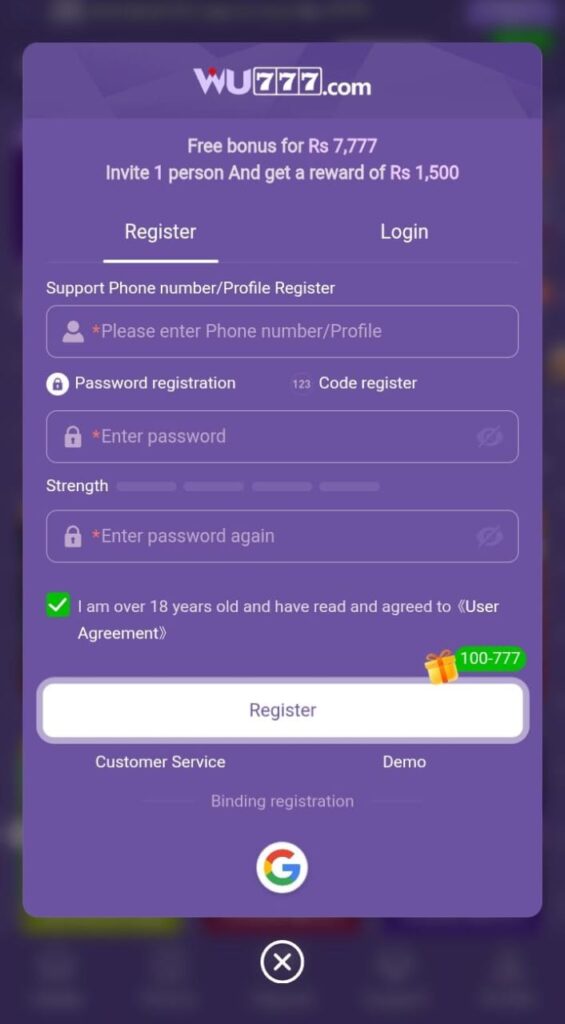Focus the Enter password field
Screen dimensions: 565x1024
pyautogui.click(x=282, y=436)
